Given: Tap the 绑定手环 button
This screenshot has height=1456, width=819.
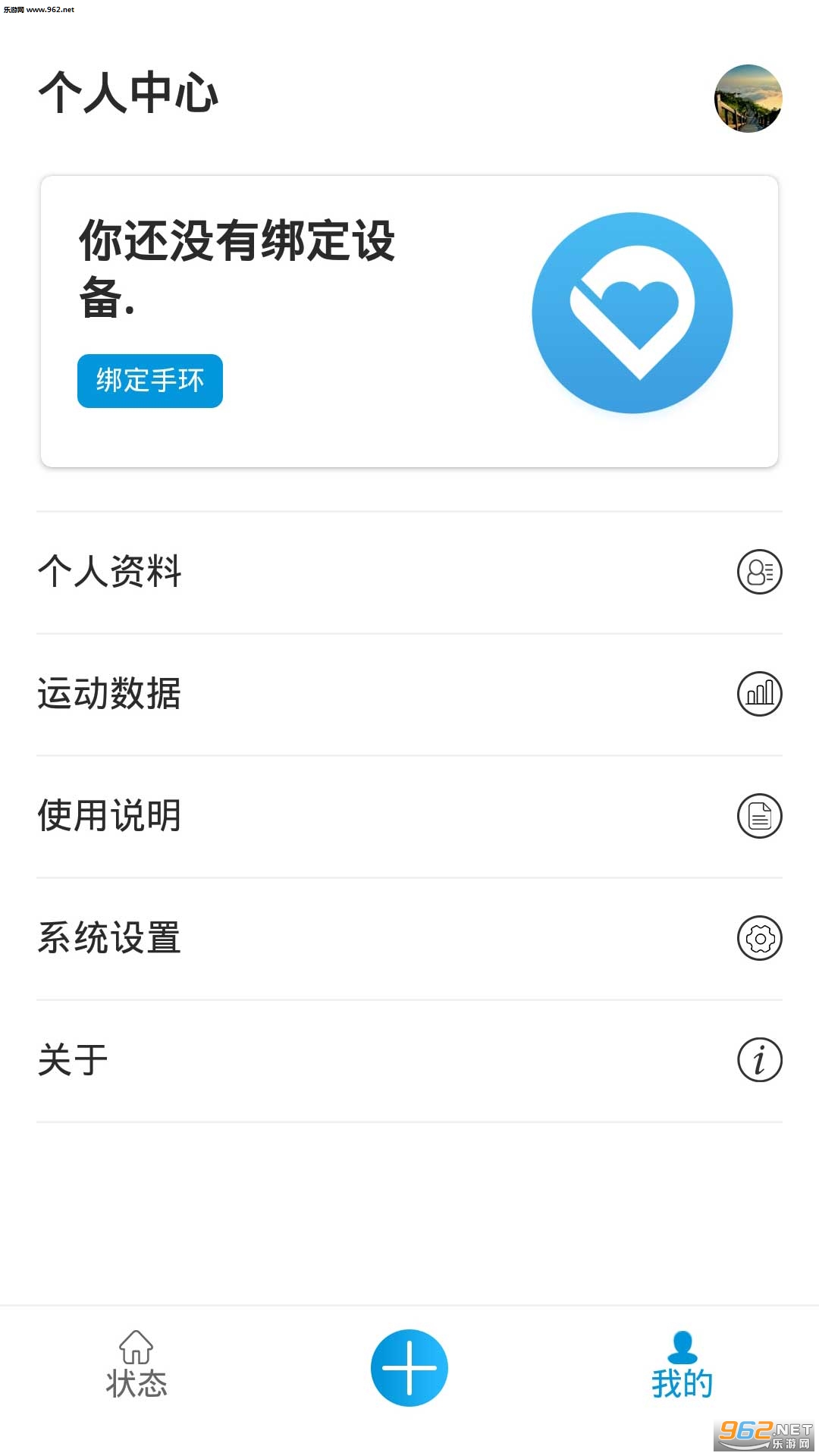Looking at the screenshot, I should coord(150,381).
